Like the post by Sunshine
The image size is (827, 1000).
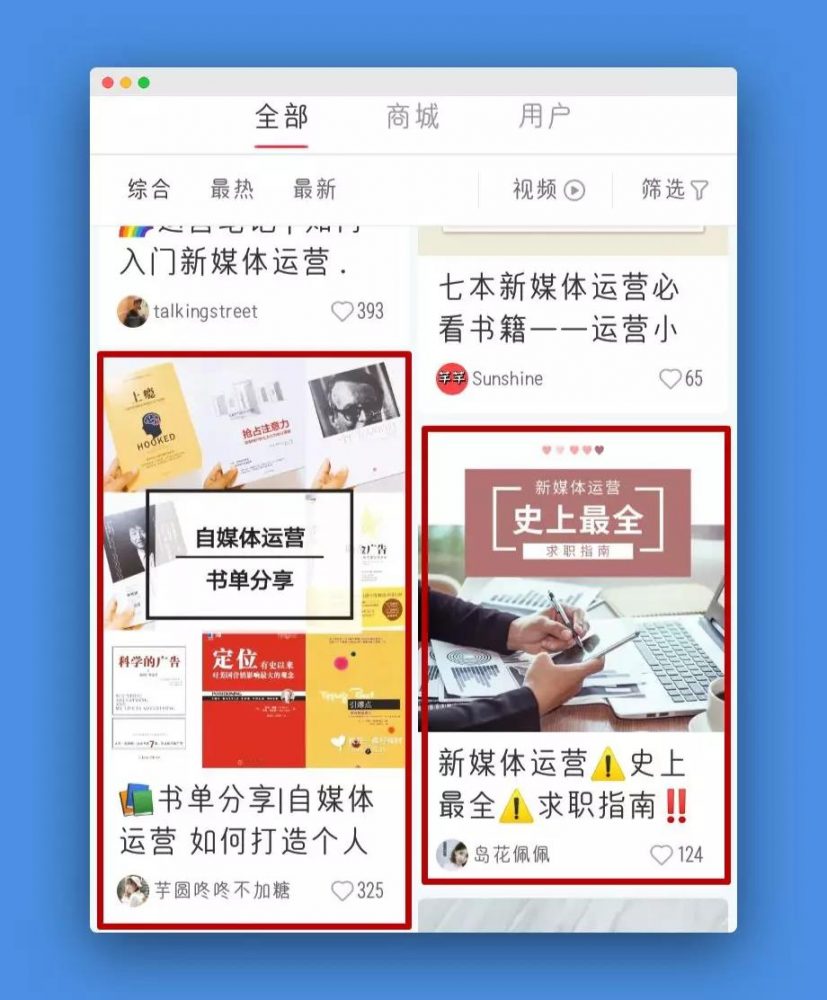click(x=669, y=379)
